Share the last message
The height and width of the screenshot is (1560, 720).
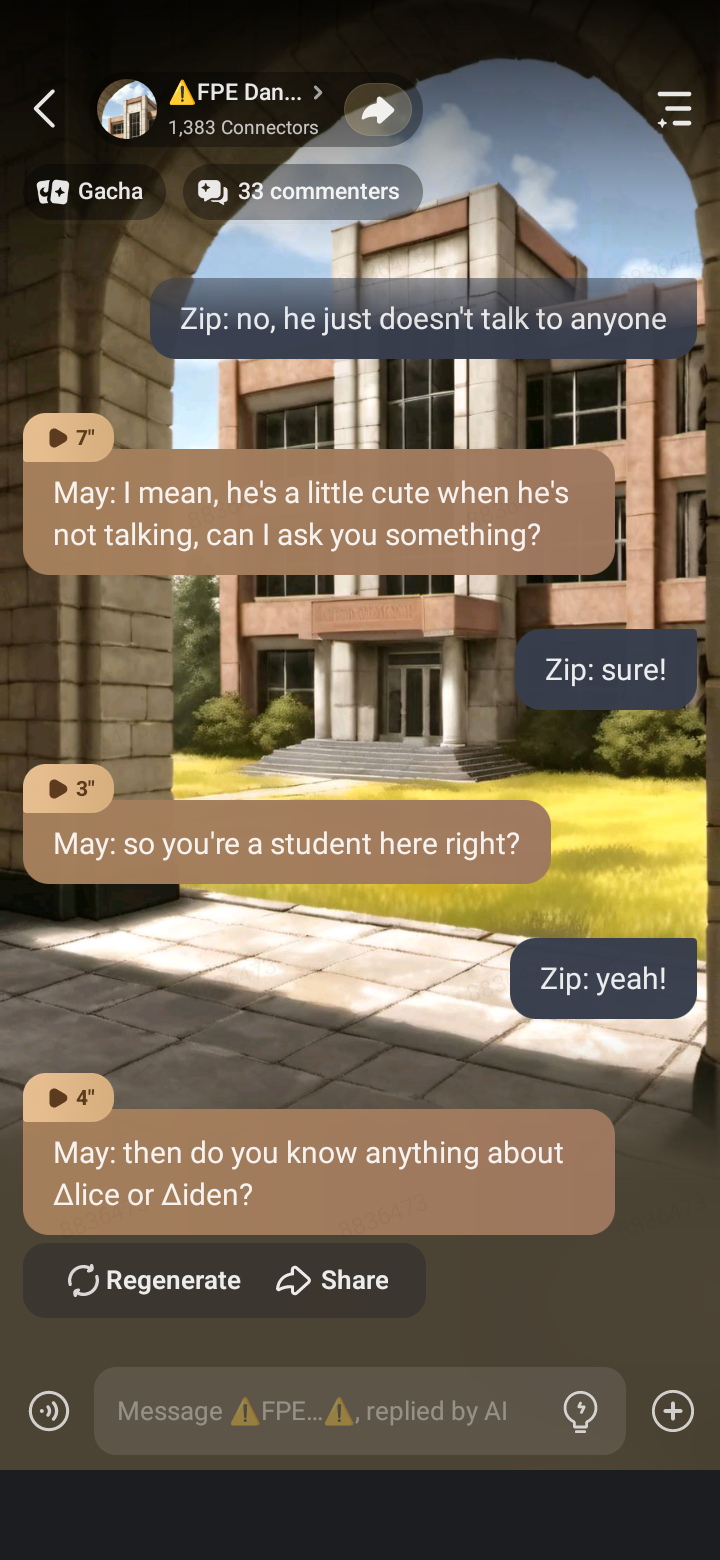[x=333, y=1281]
